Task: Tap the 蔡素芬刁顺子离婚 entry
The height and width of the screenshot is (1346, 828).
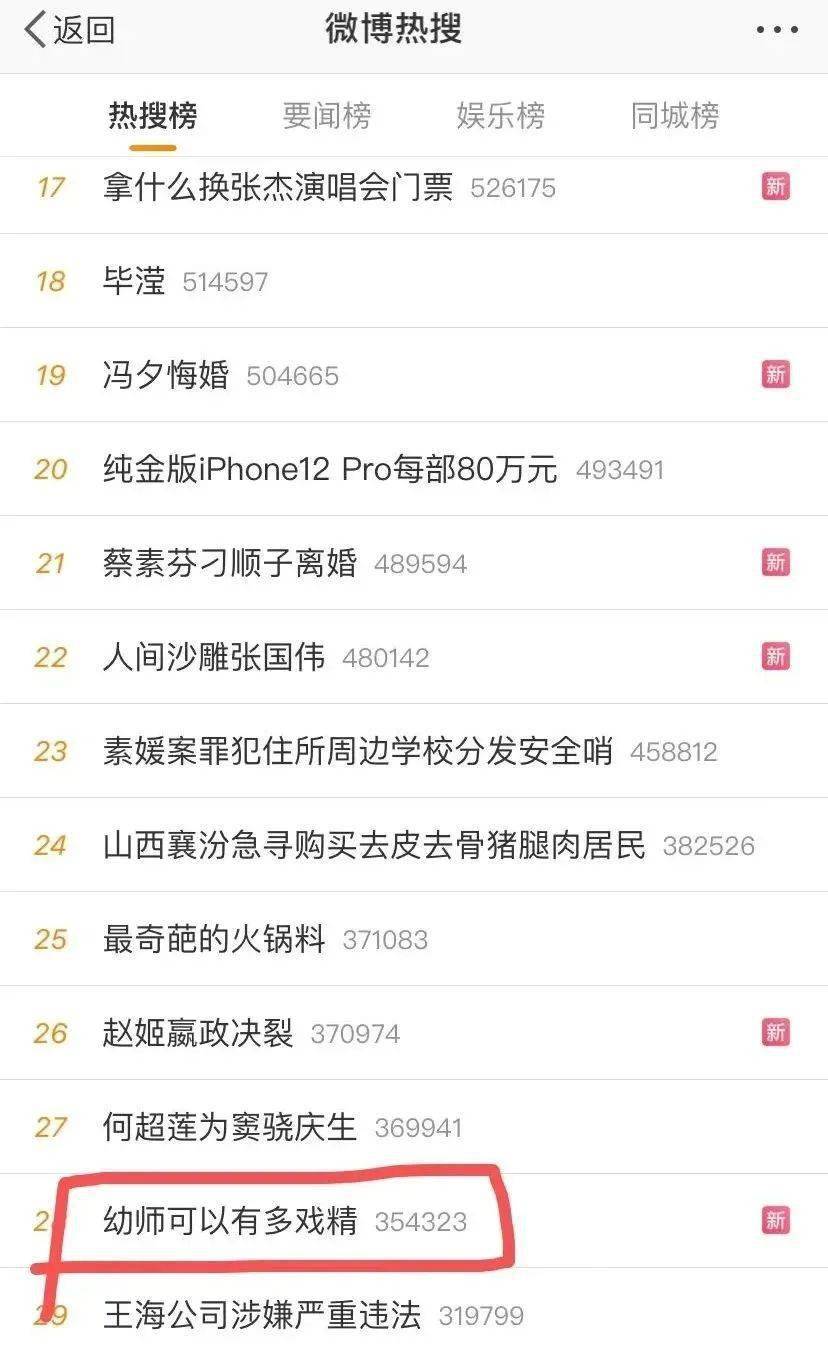Action: point(230,563)
